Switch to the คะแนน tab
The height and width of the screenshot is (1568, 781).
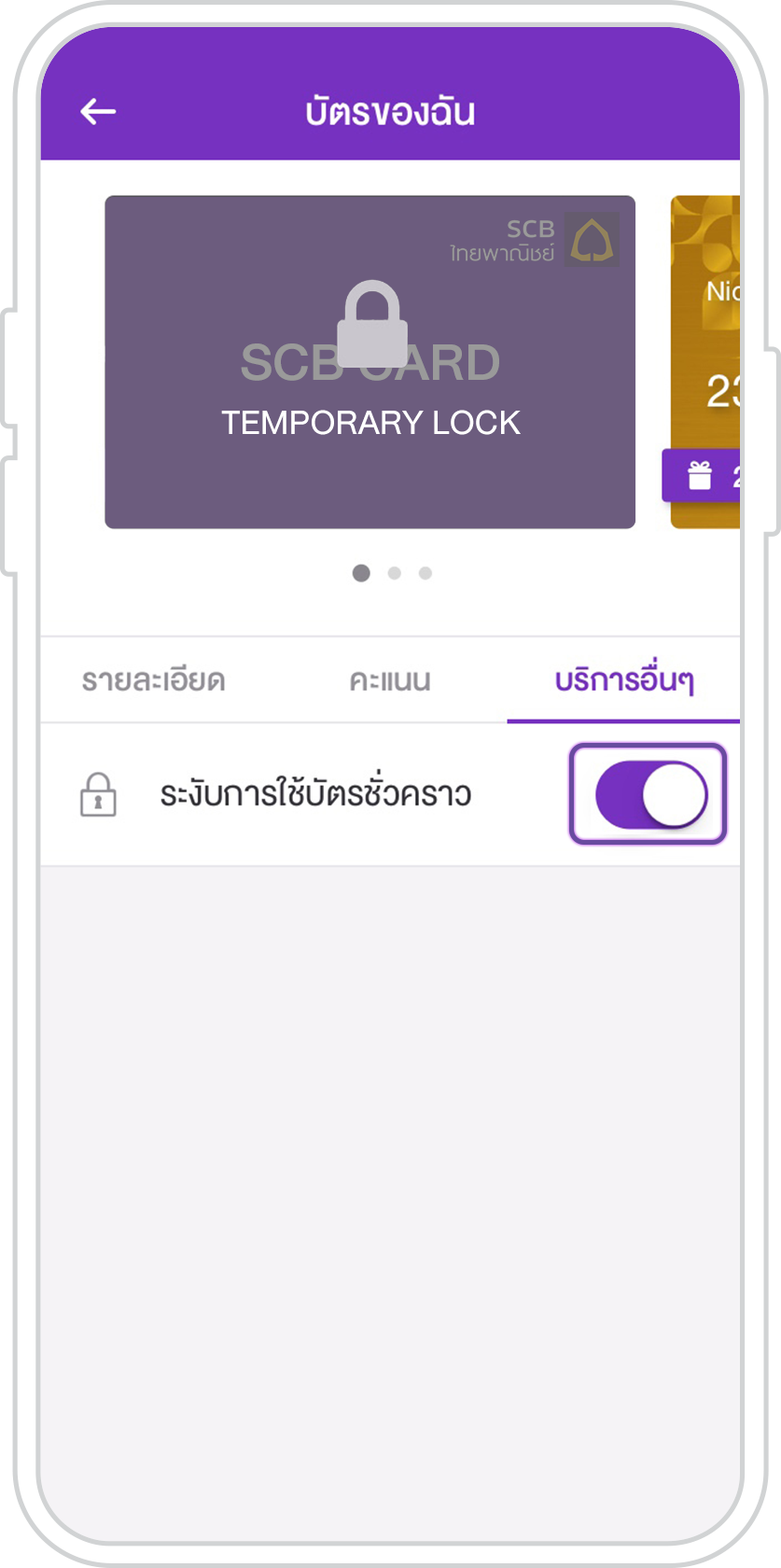point(390,680)
